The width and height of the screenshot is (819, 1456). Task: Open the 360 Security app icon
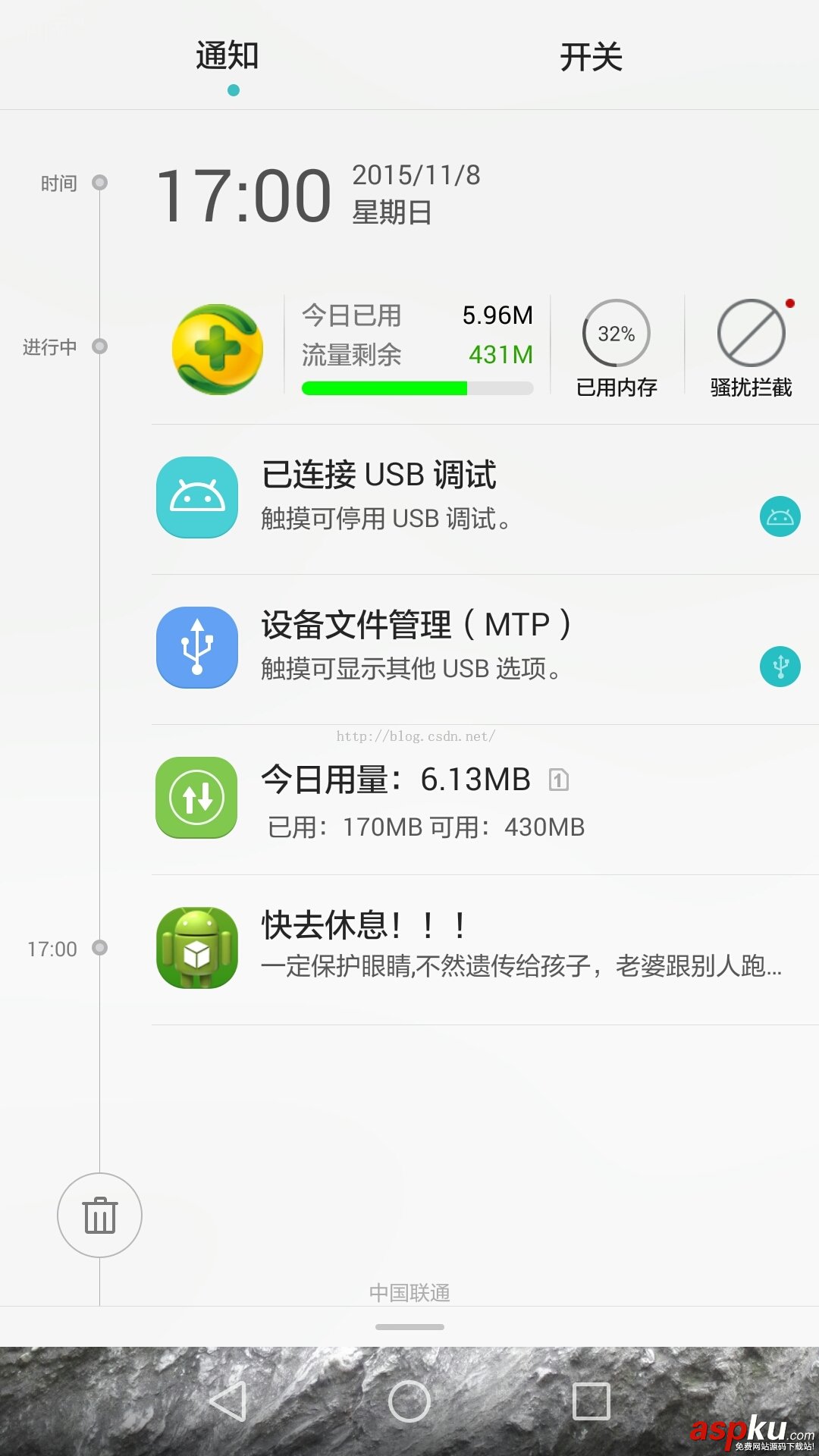point(219,346)
